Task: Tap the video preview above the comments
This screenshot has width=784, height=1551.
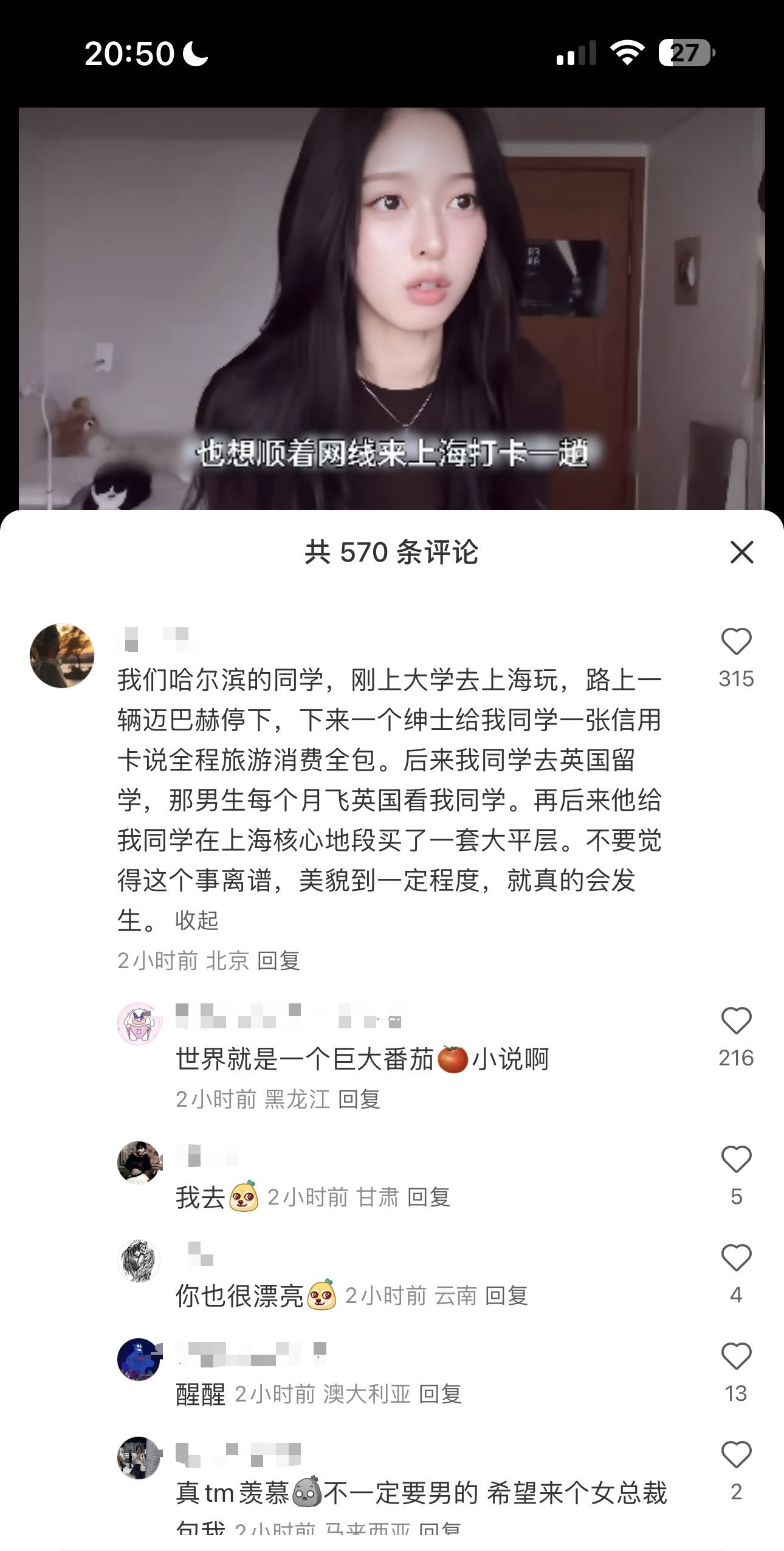Action: pyautogui.click(x=391, y=309)
